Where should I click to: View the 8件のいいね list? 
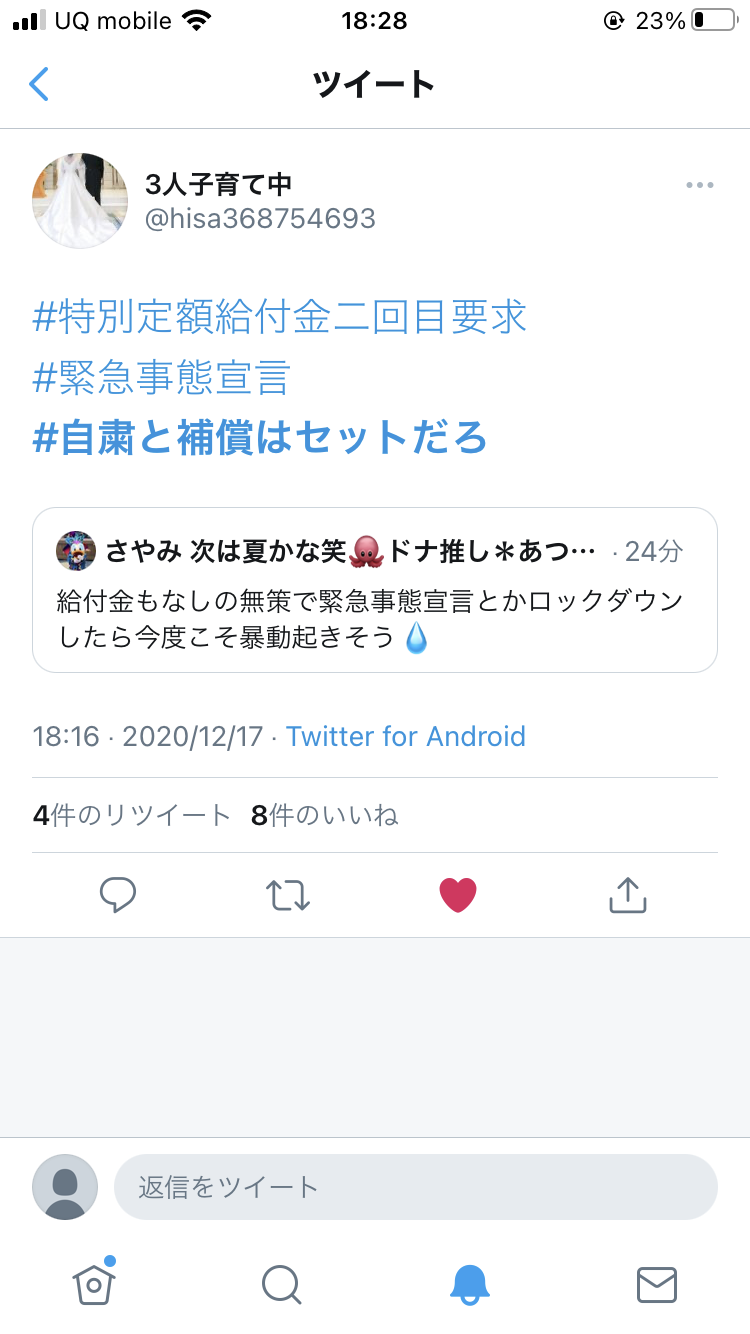tap(325, 816)
